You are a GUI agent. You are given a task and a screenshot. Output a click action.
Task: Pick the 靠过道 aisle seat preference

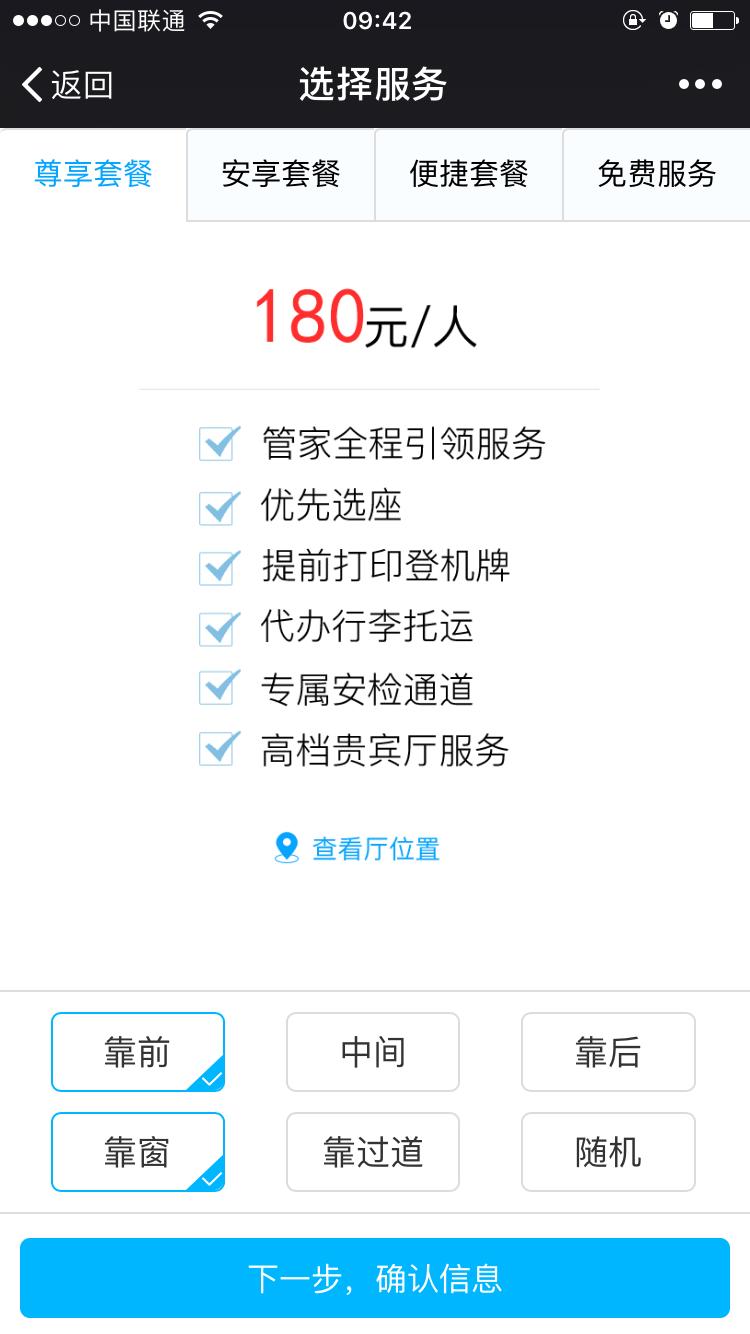(x=372, y=1152)
